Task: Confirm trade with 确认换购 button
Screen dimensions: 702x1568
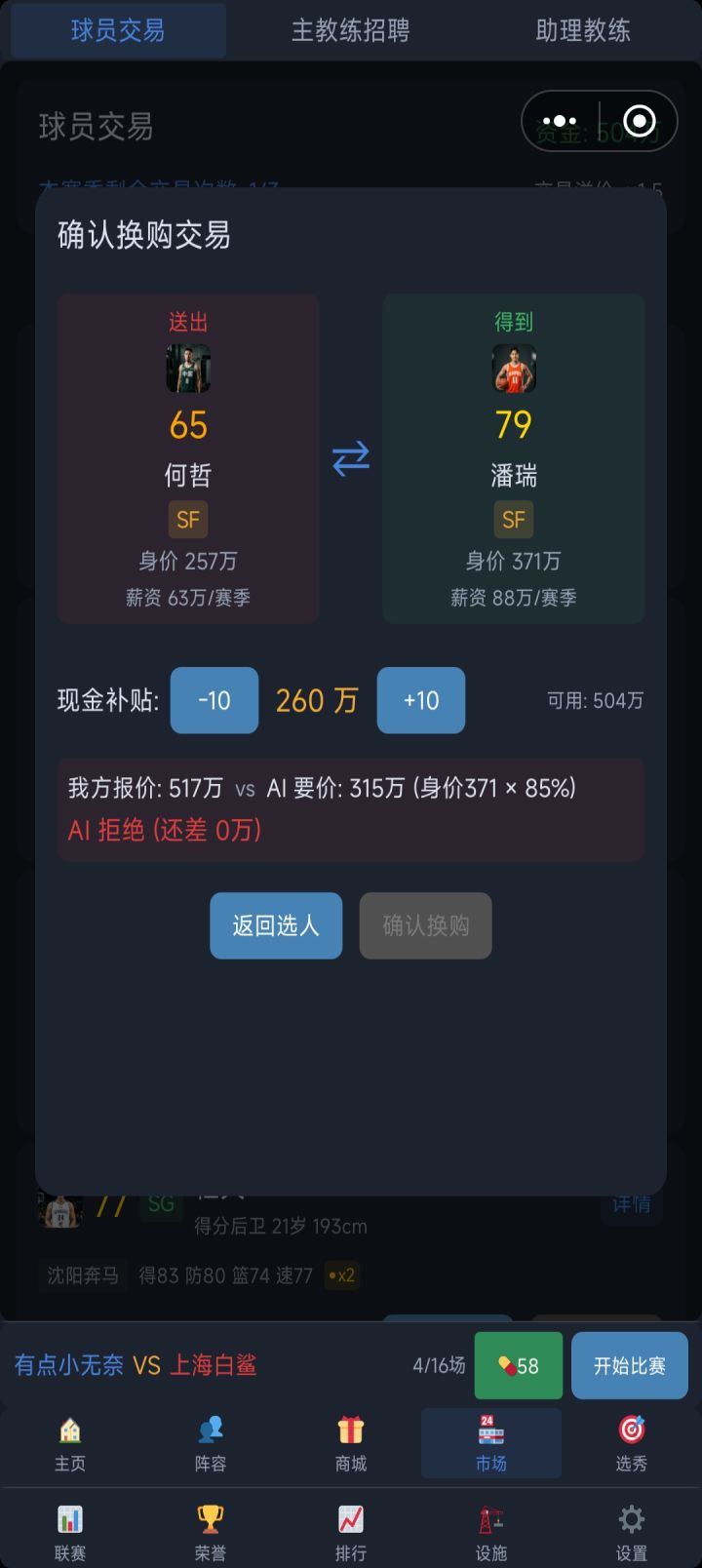Action: 425,925
